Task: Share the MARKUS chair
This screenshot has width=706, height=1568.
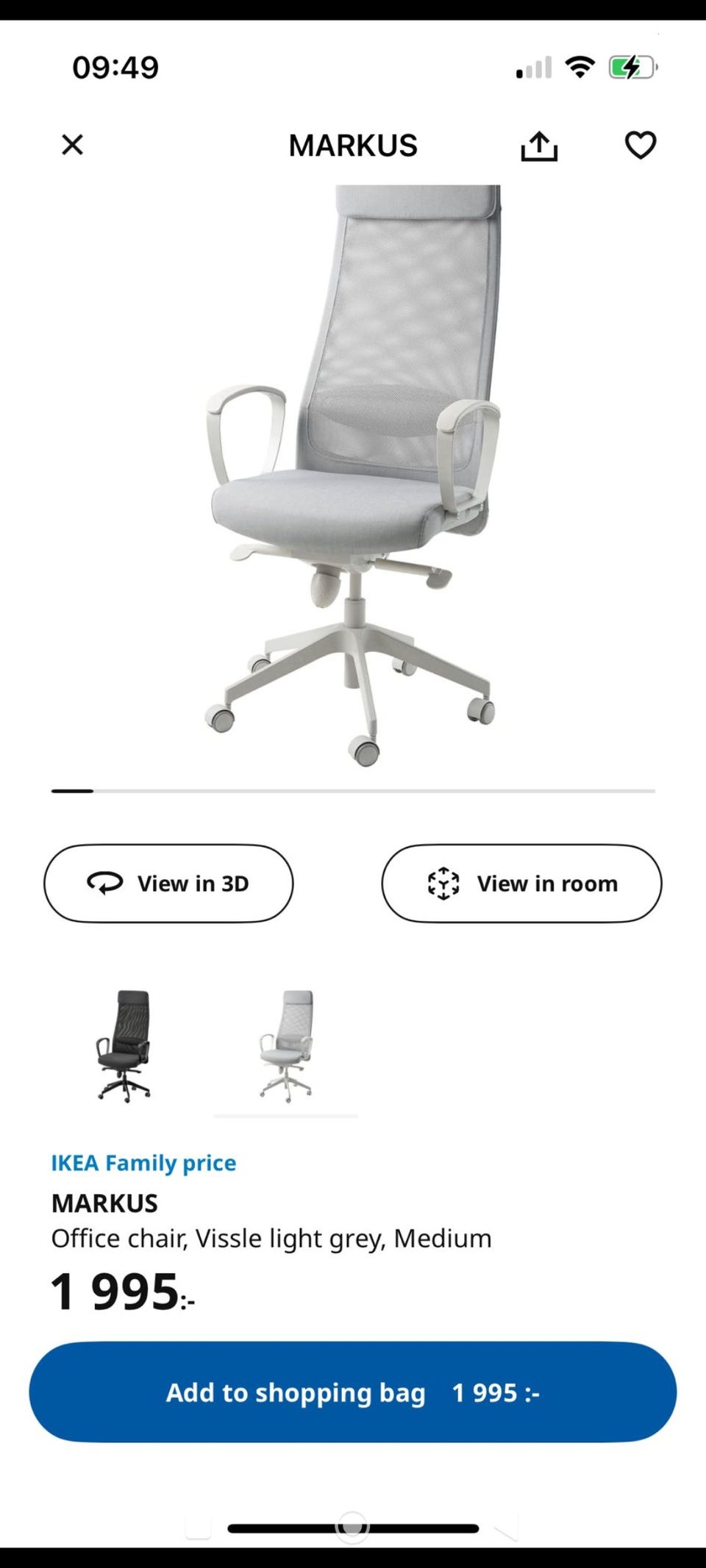Action: tap(539, 146)
